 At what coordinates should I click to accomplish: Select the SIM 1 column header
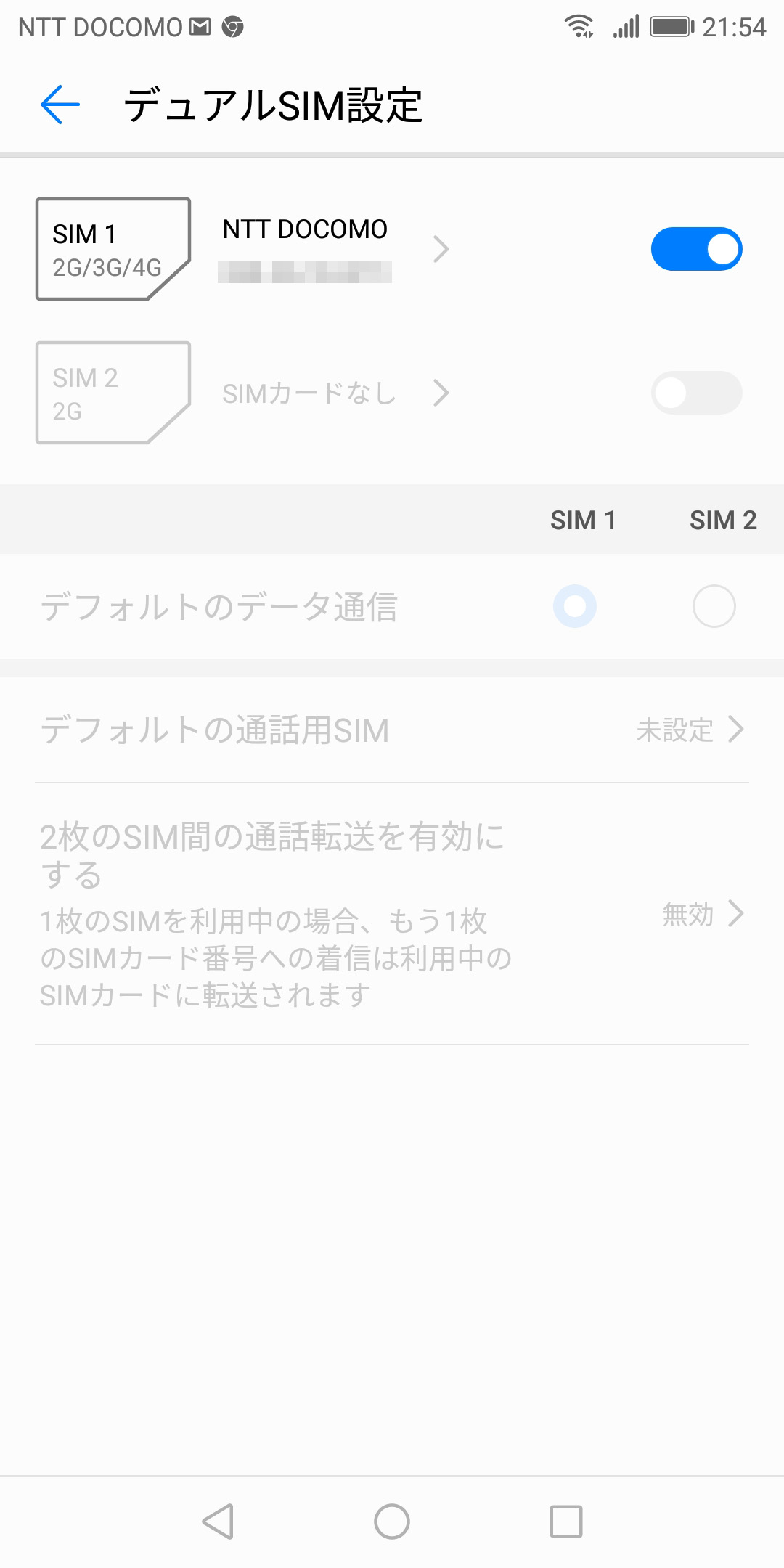pyautogui.click(x=584, y=520)
